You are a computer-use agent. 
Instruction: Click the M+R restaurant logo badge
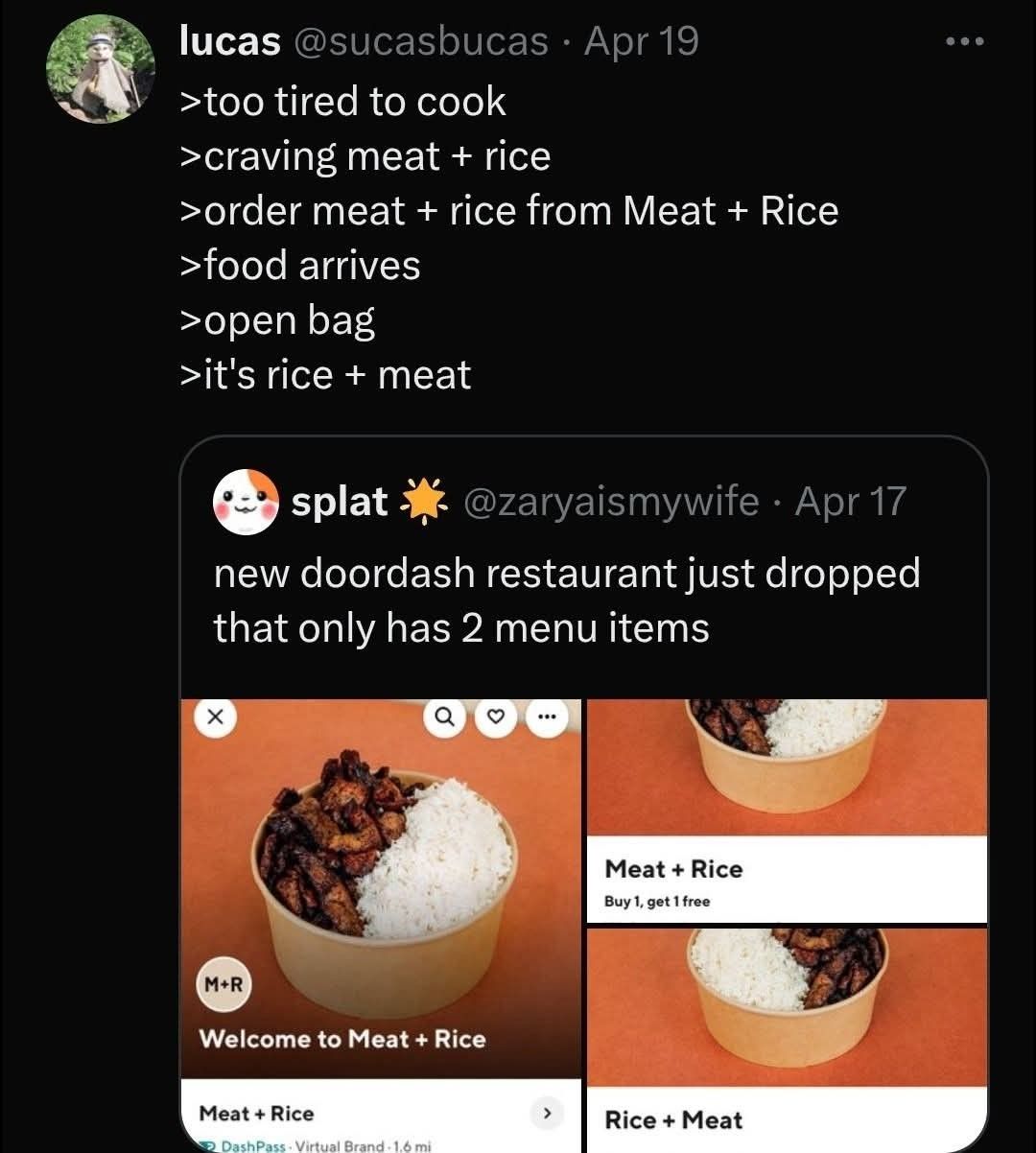[x=223, y=983]
